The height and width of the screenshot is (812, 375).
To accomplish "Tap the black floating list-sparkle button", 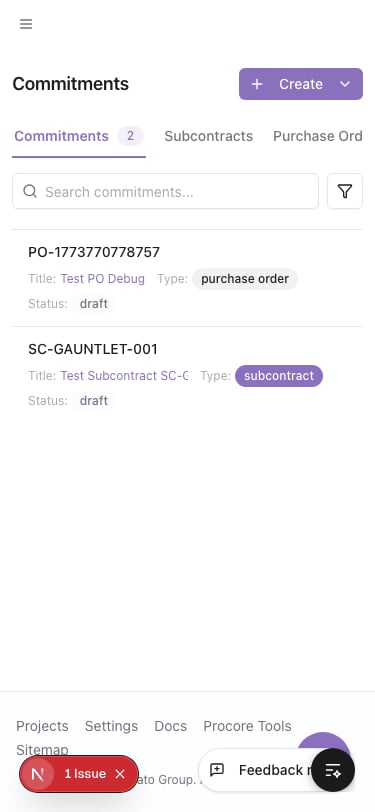I will tap(333, 770).
